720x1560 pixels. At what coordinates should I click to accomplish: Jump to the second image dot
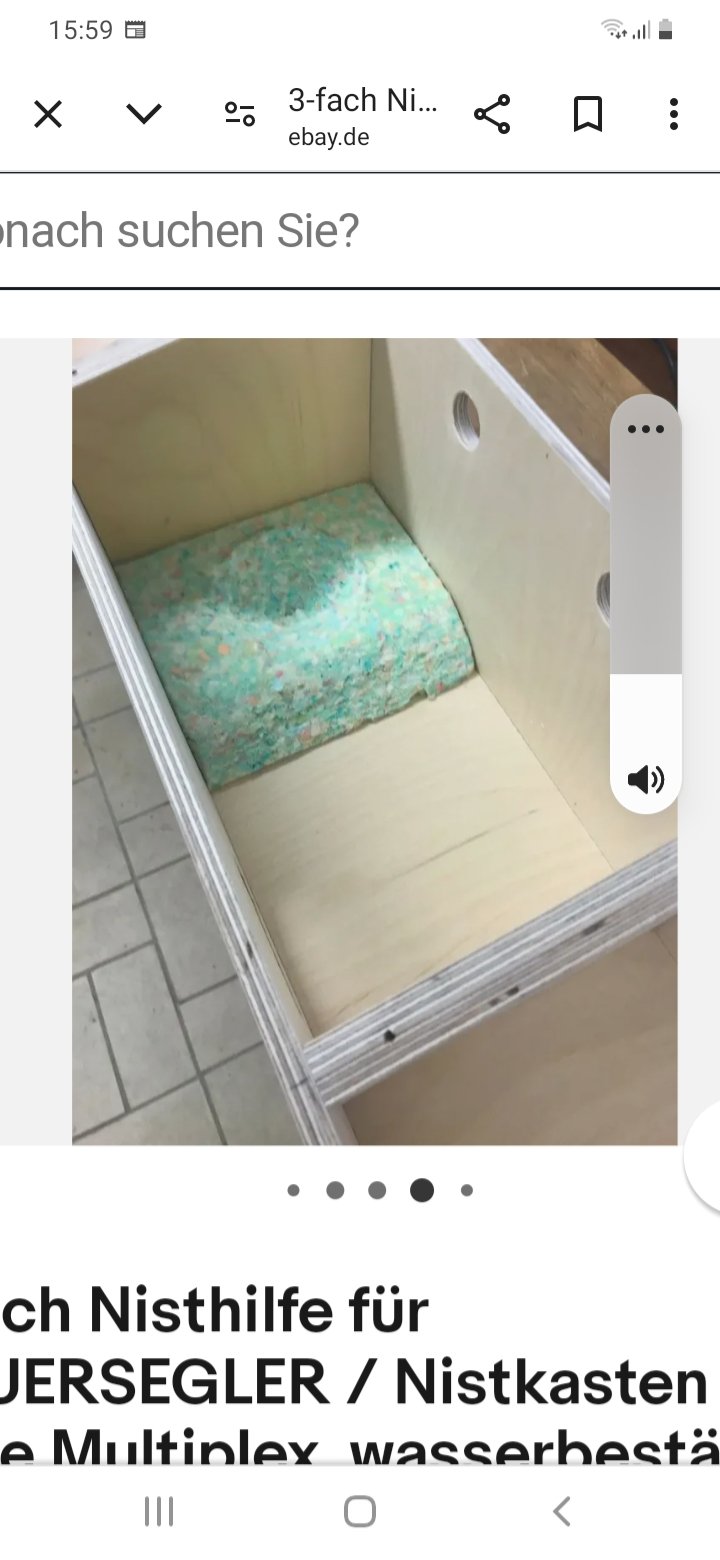(335, 1190)
